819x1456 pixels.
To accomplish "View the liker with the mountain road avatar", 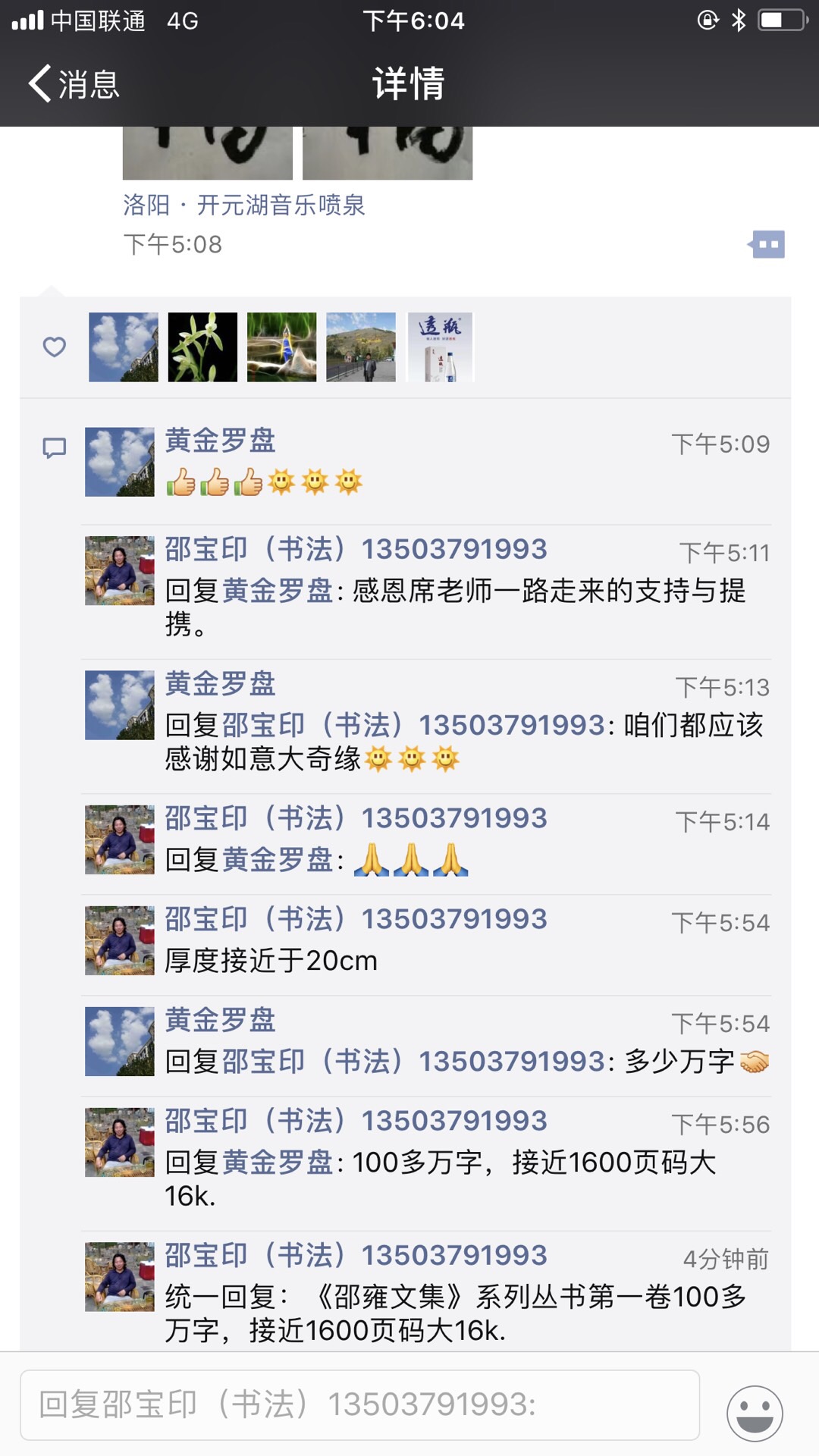I will tap(361, 347).
